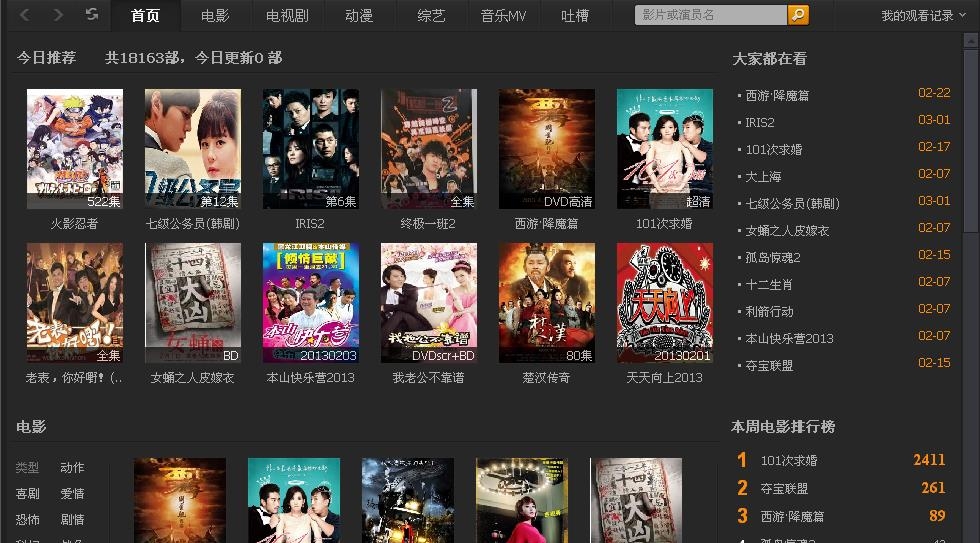Switch to the 吐槽 tab
Viewport: 980px width, 543px height.
point(575,16)
